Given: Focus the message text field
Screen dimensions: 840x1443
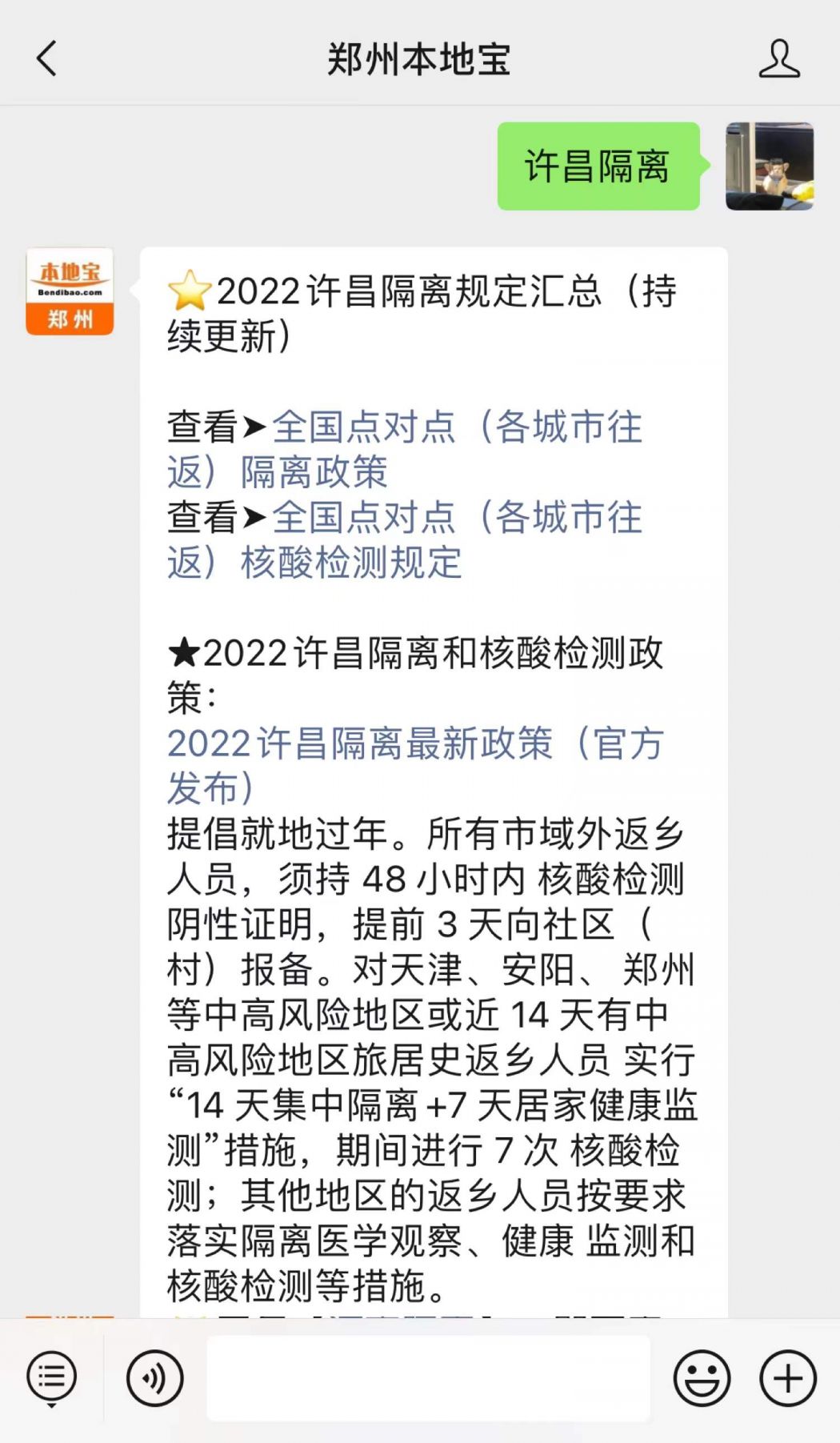Looking at the screenshot, I should [x=428, y=1377].
